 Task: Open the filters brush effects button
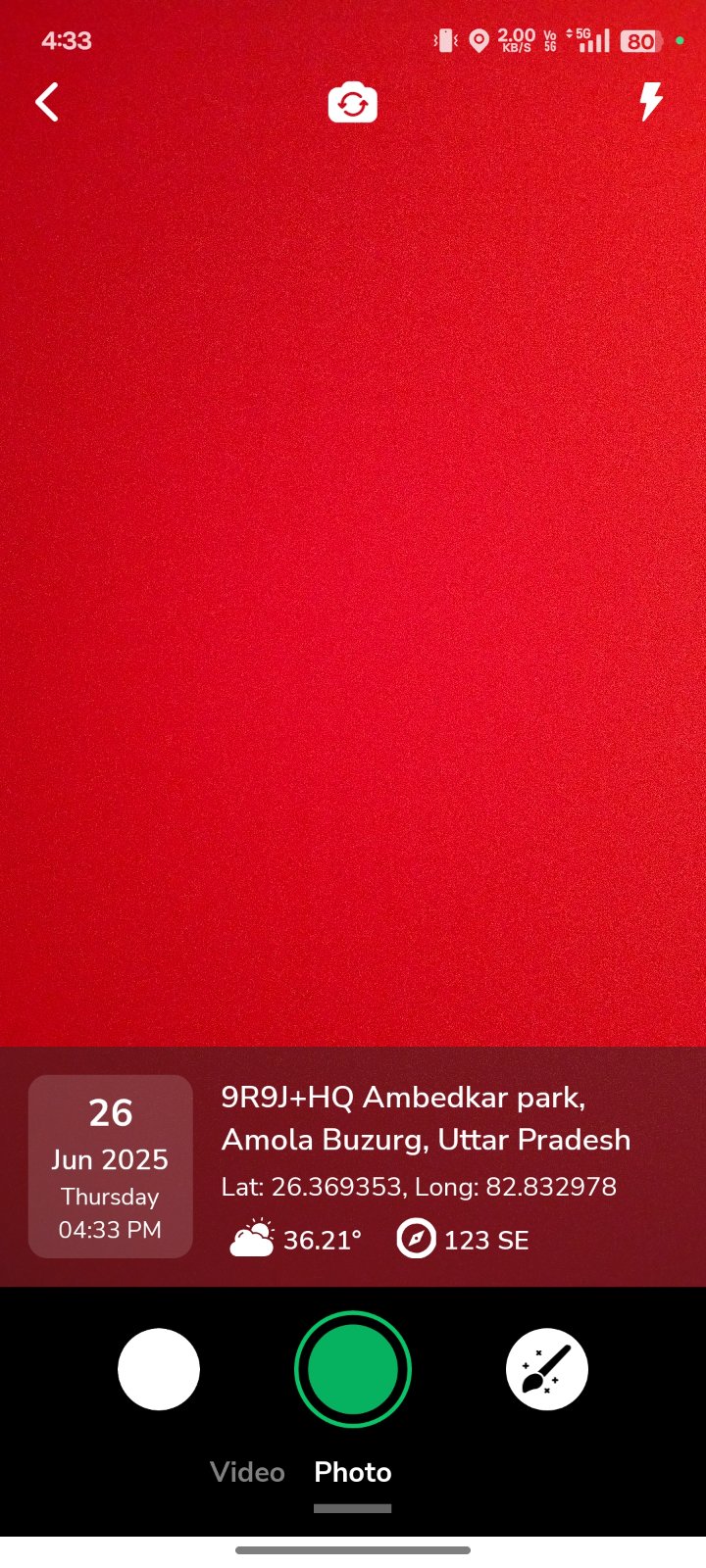[x=547, y=1369]
